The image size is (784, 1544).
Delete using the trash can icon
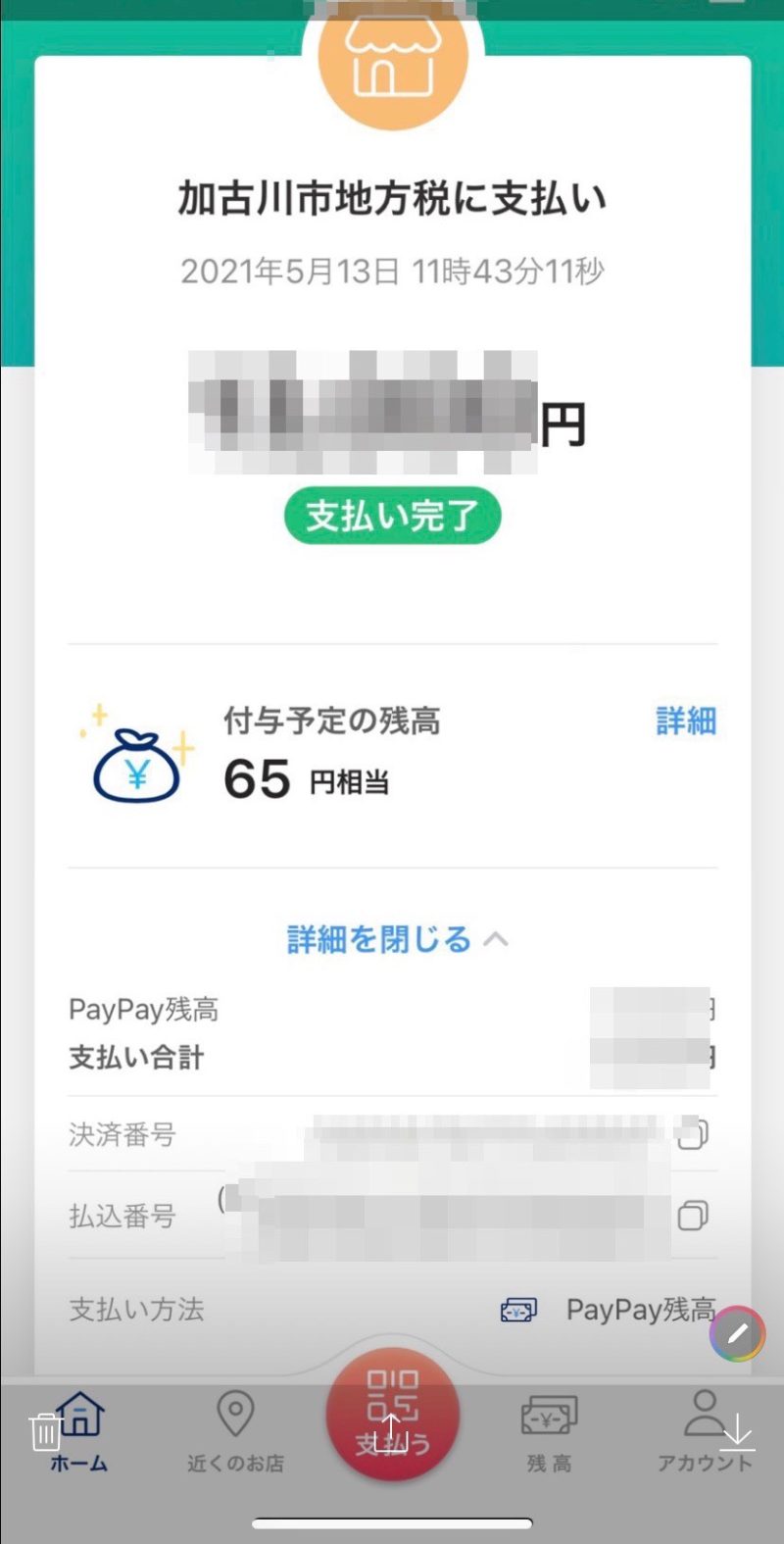[x=45, y=1432]
